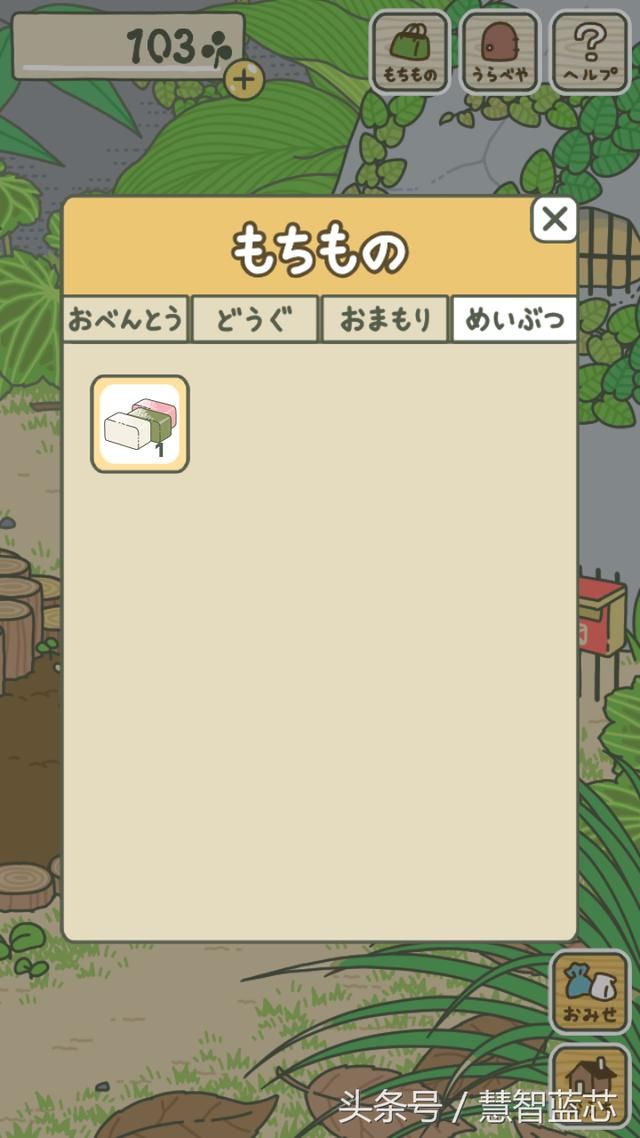Tap the three-color sweets specialty item

tap(140, 424)
